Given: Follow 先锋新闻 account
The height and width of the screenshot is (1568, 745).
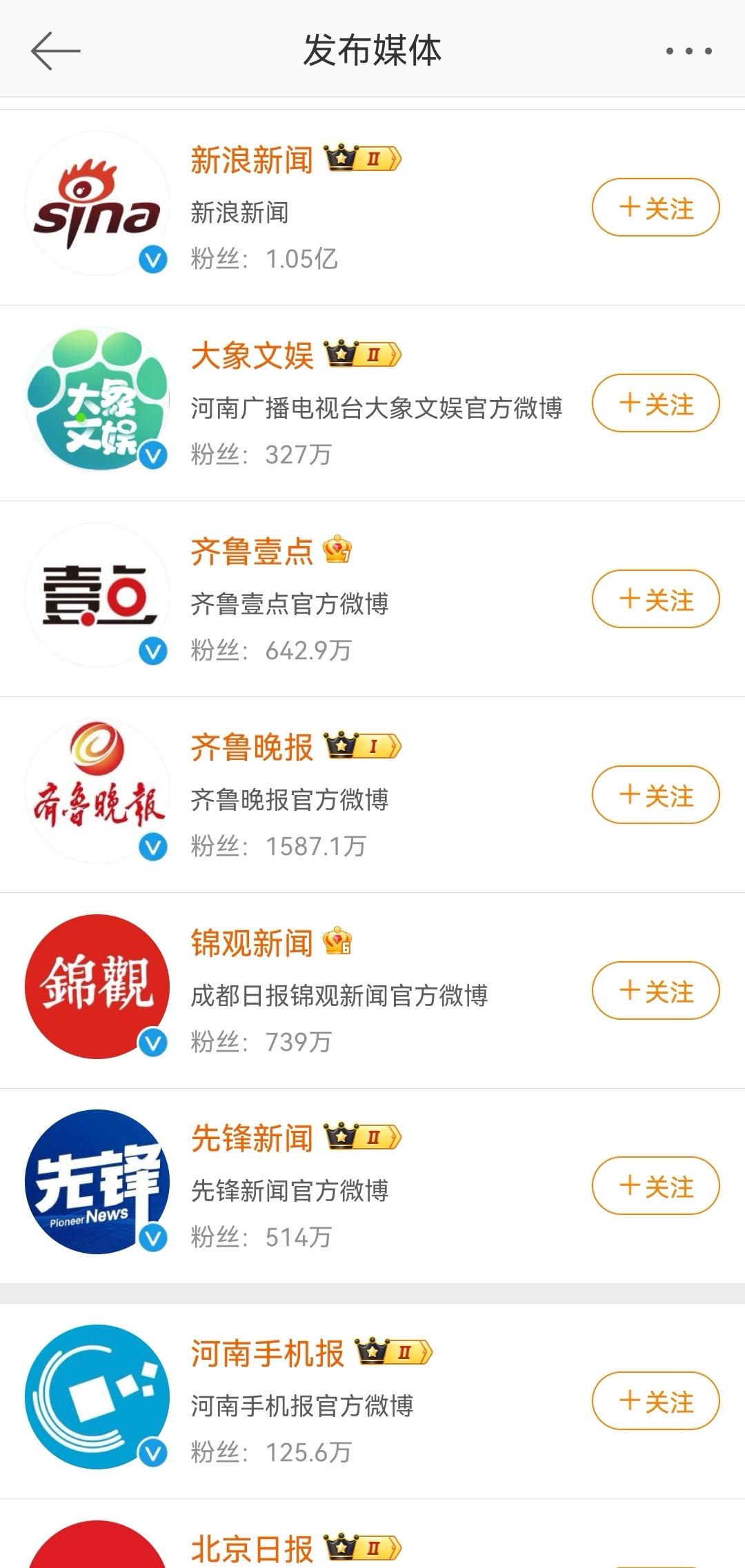Looking at the screenshot, I should pos(655,1186).
